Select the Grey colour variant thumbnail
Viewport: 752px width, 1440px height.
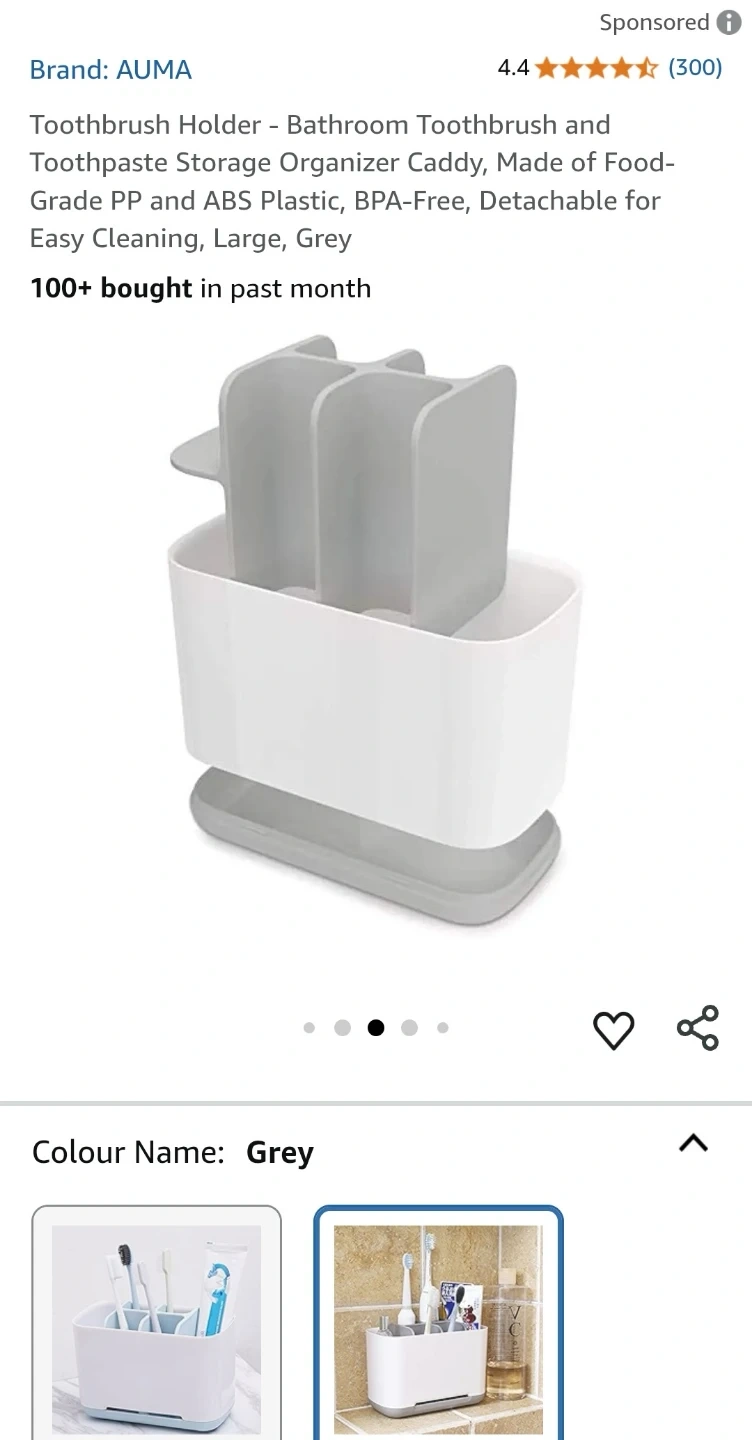click(x=439, y=1322)
